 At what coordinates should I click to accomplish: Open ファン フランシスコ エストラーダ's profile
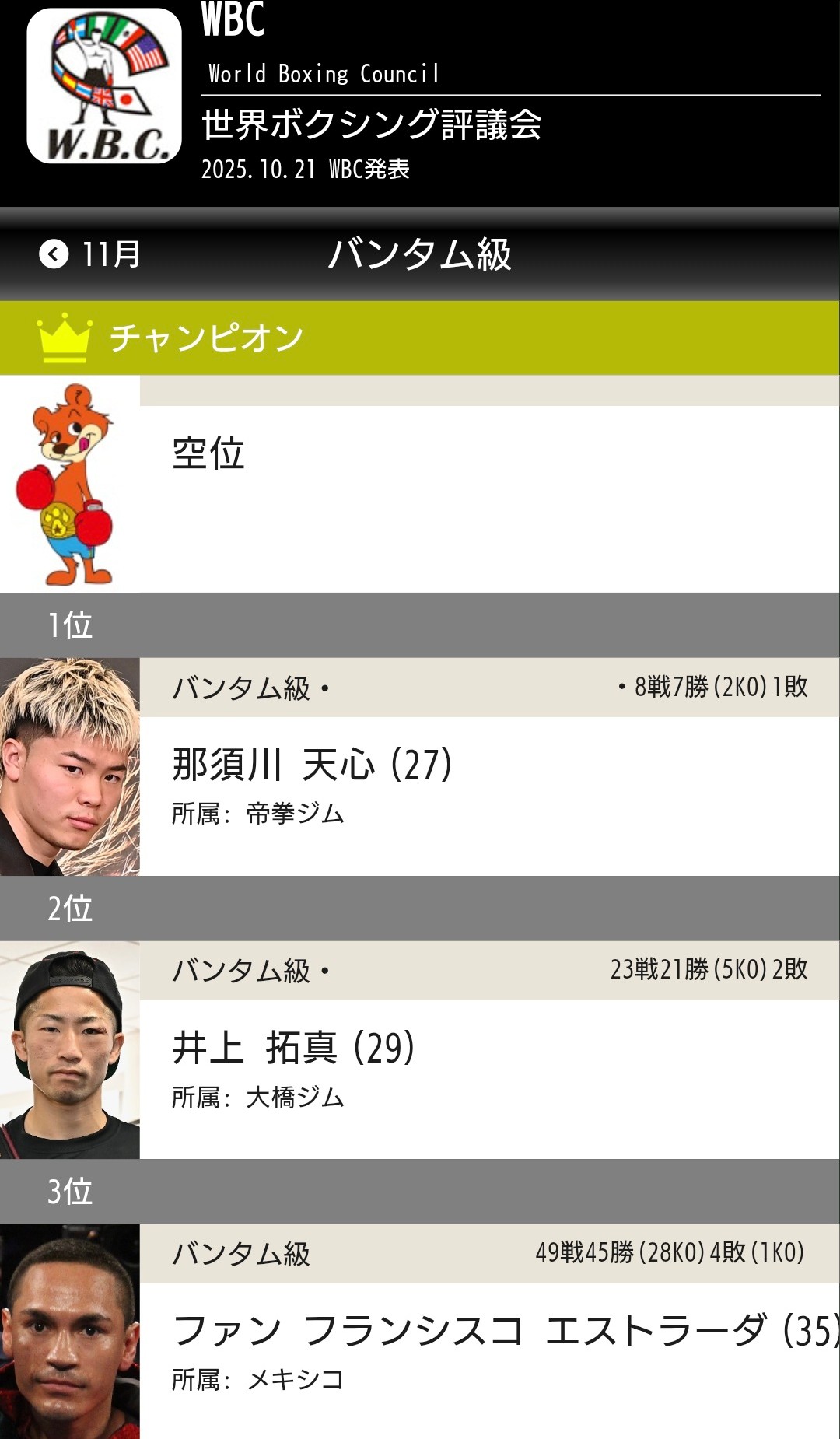point(420,1332)
